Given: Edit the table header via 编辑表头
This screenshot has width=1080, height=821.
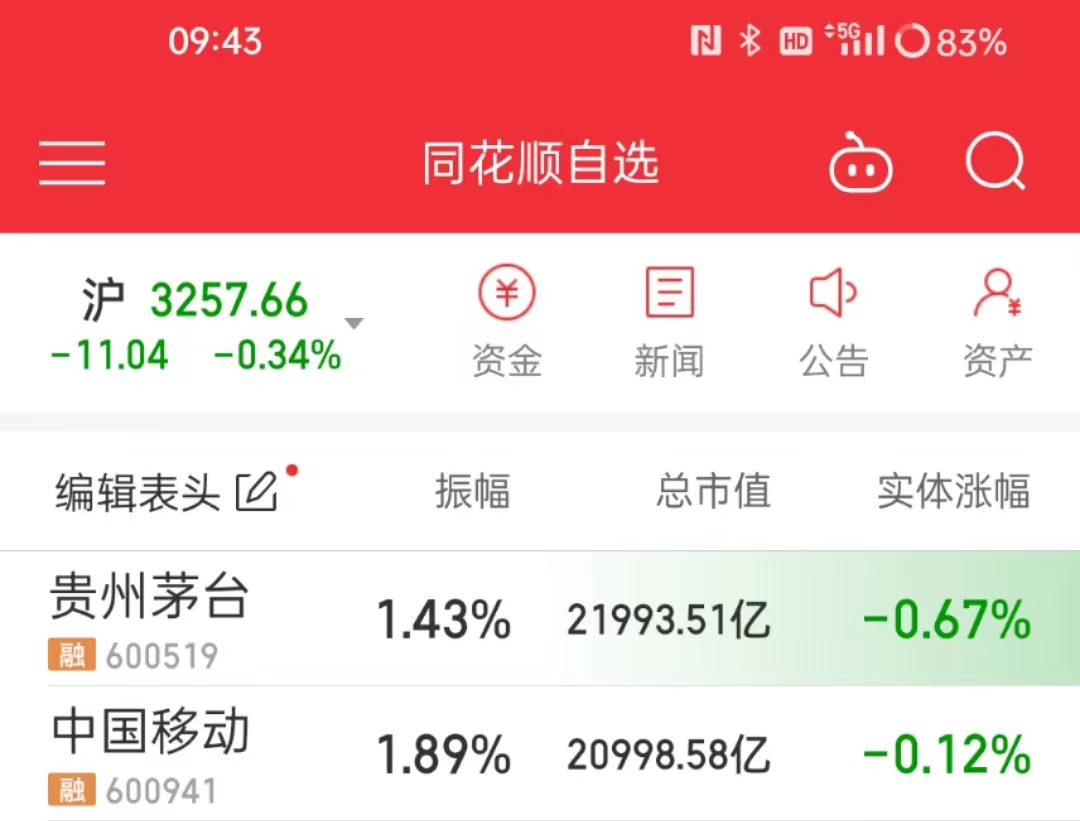Looking at the screenshot, I should (167, 492).
